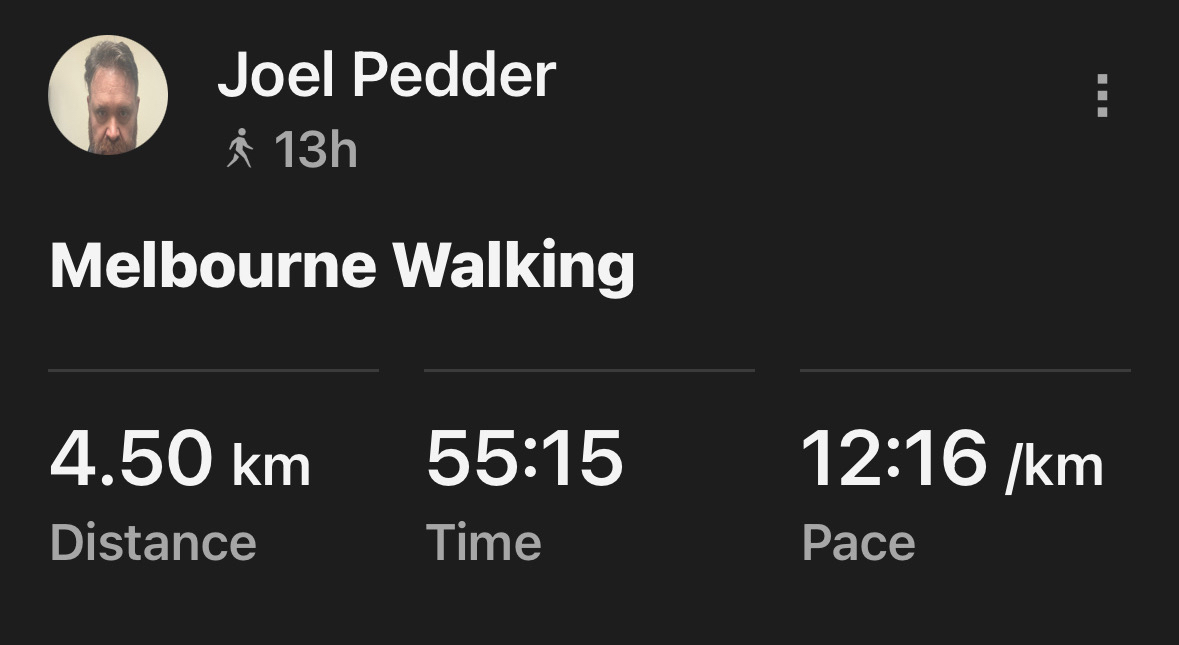View Joel Pedder's profile by name
The height and width of the screenshot is (645, 1179).
[386, 76]
